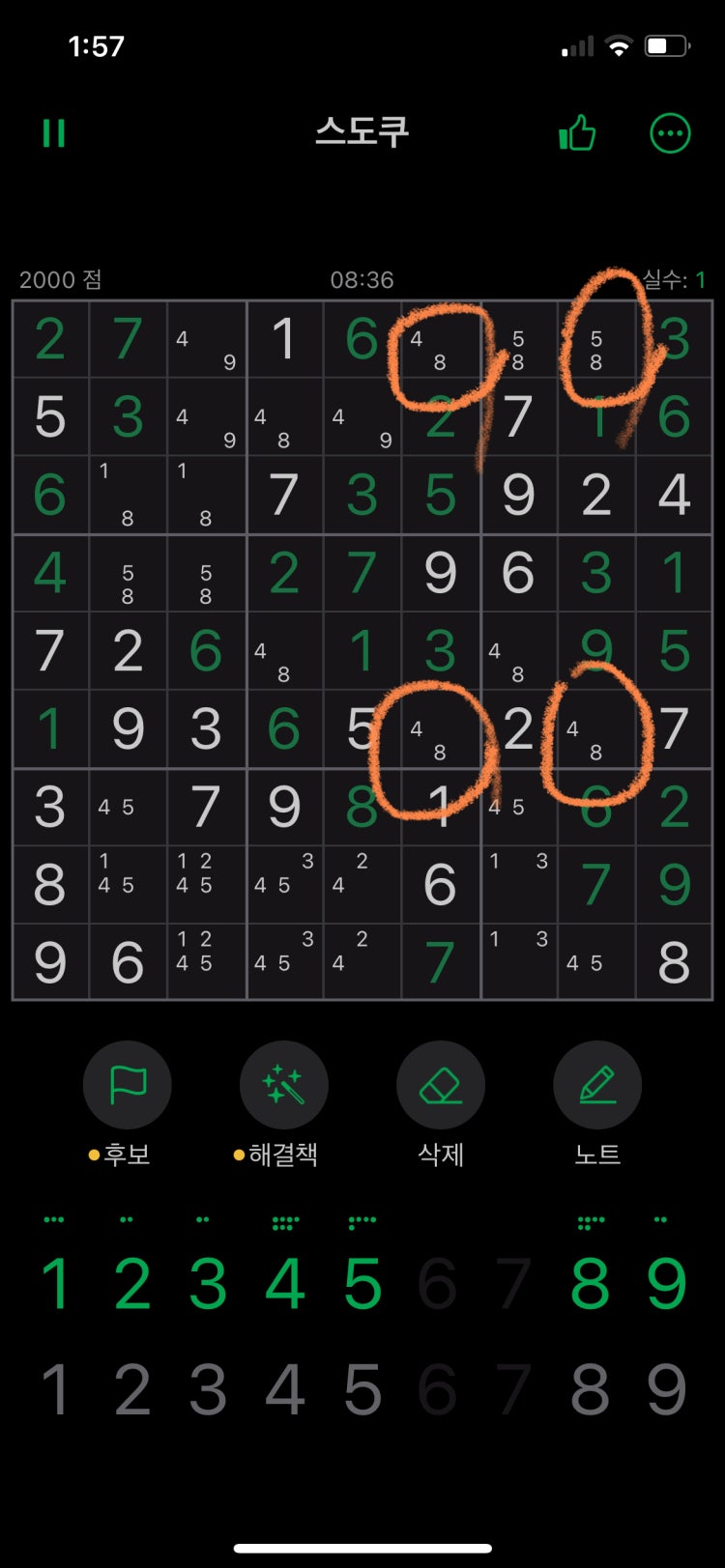
Task: Pause the game timer
Action: [x=55, y=132]
